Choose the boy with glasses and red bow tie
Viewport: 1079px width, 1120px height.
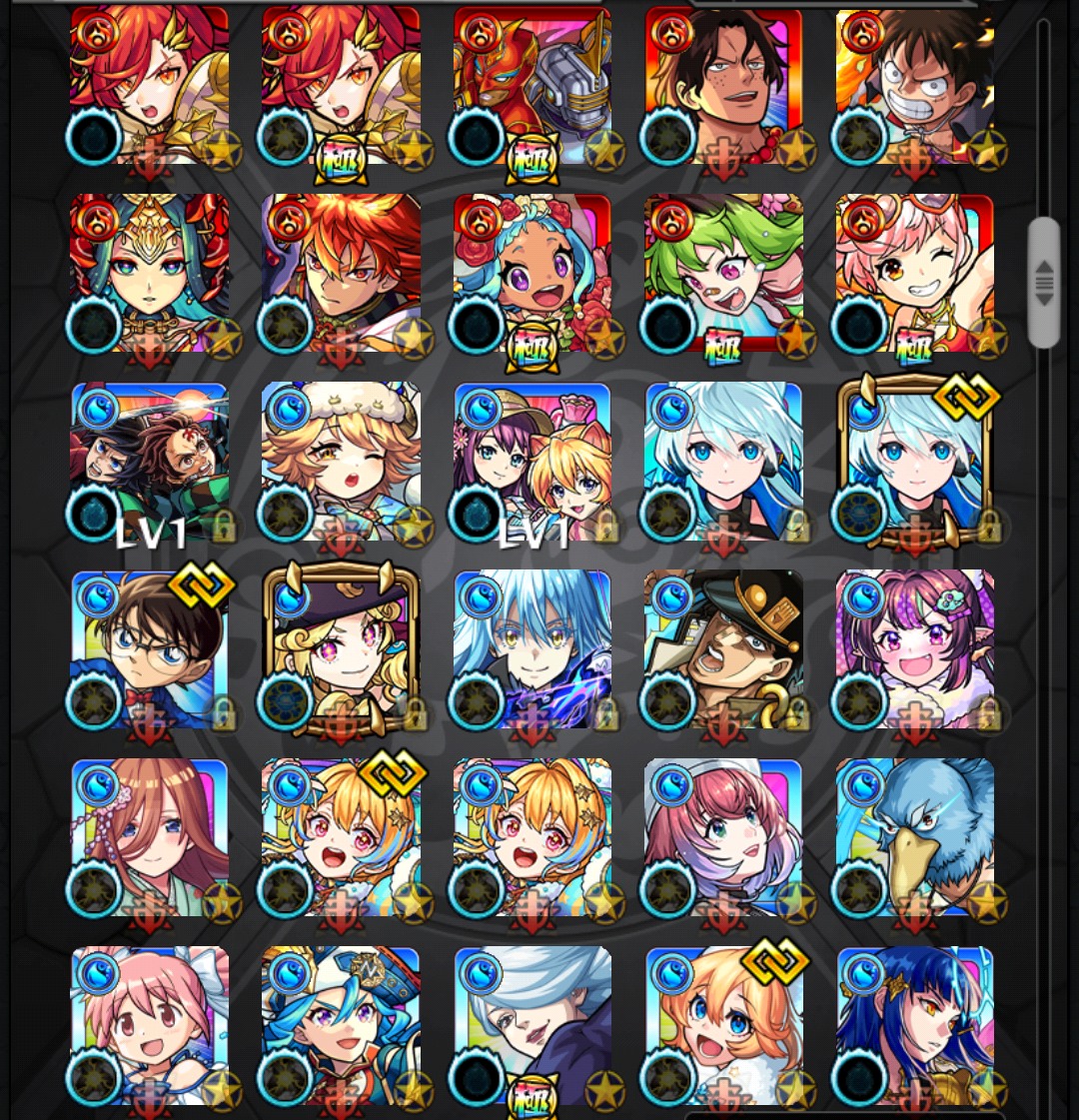pyautogui.click(x=150, y=647)
